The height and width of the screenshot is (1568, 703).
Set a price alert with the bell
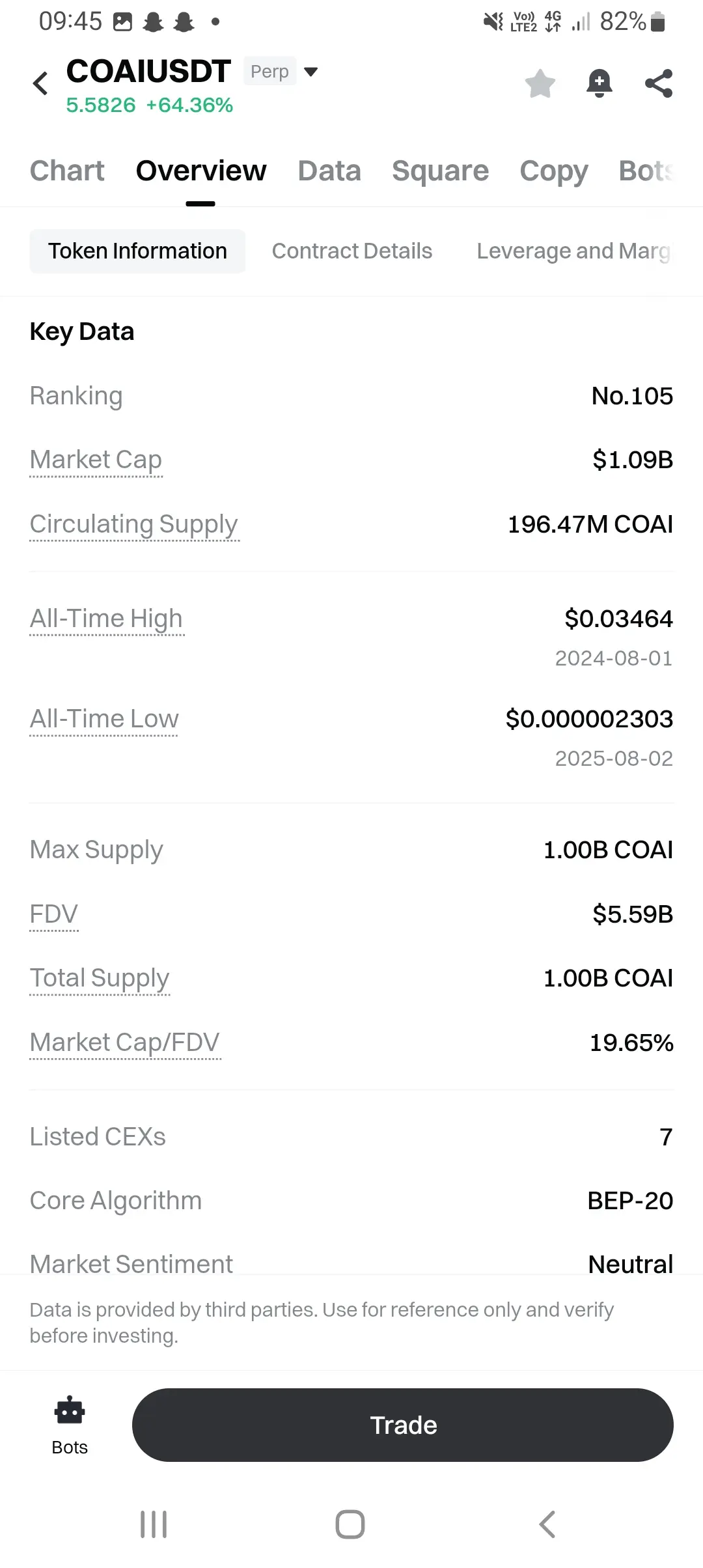click(x=599, y=83)
